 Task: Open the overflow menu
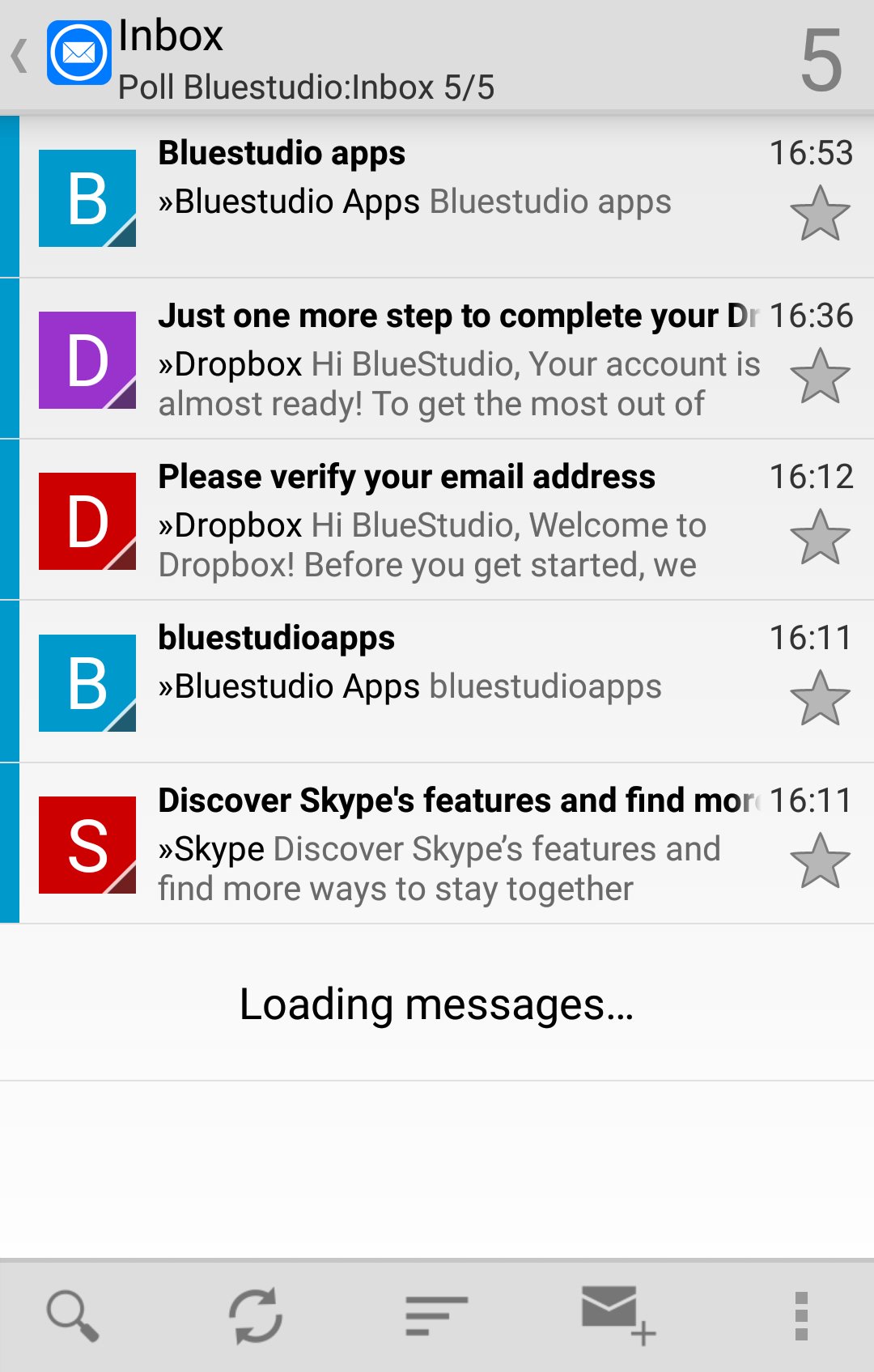coord(800,1311)
